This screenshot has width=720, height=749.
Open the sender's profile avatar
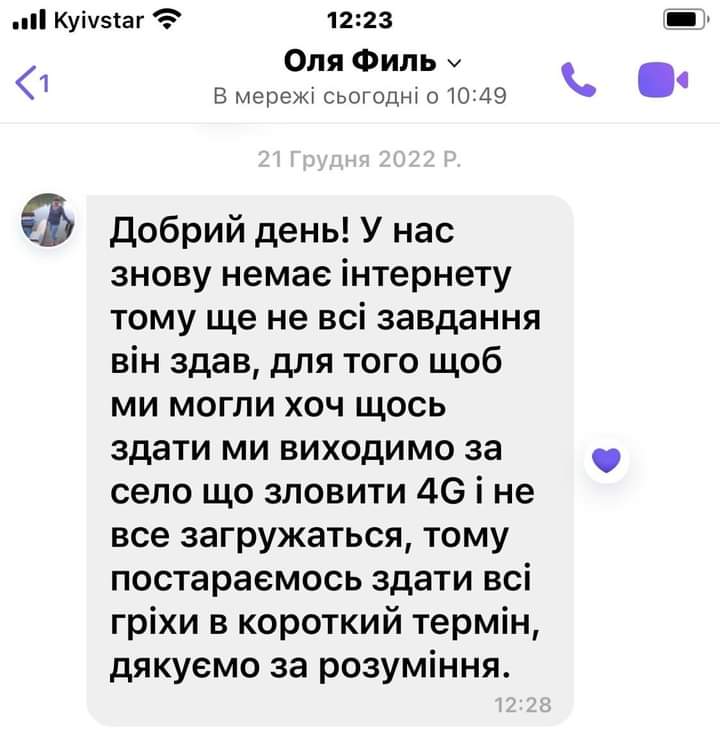pos(48,218)
